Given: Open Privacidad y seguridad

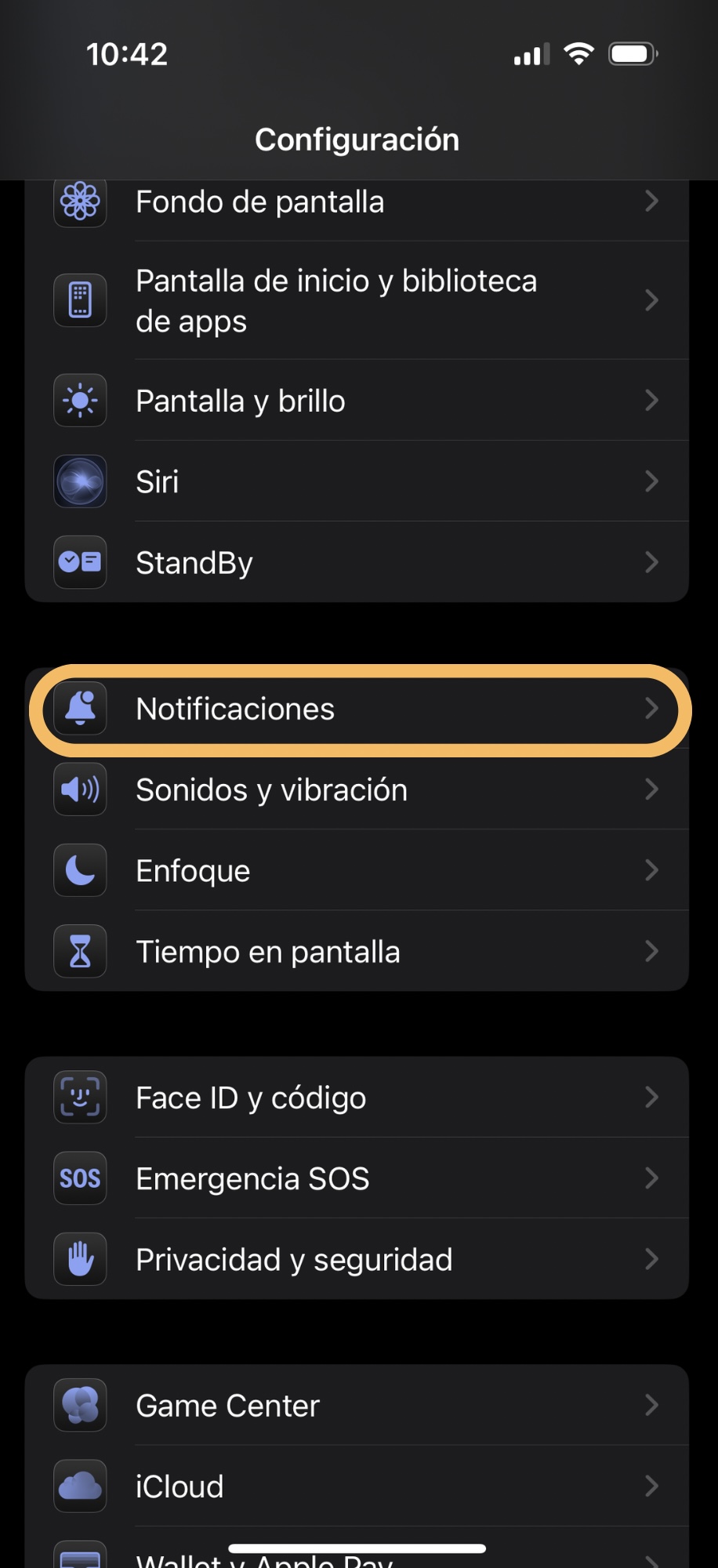Looking at the screenshot, I should click(x=357, y=1259).
